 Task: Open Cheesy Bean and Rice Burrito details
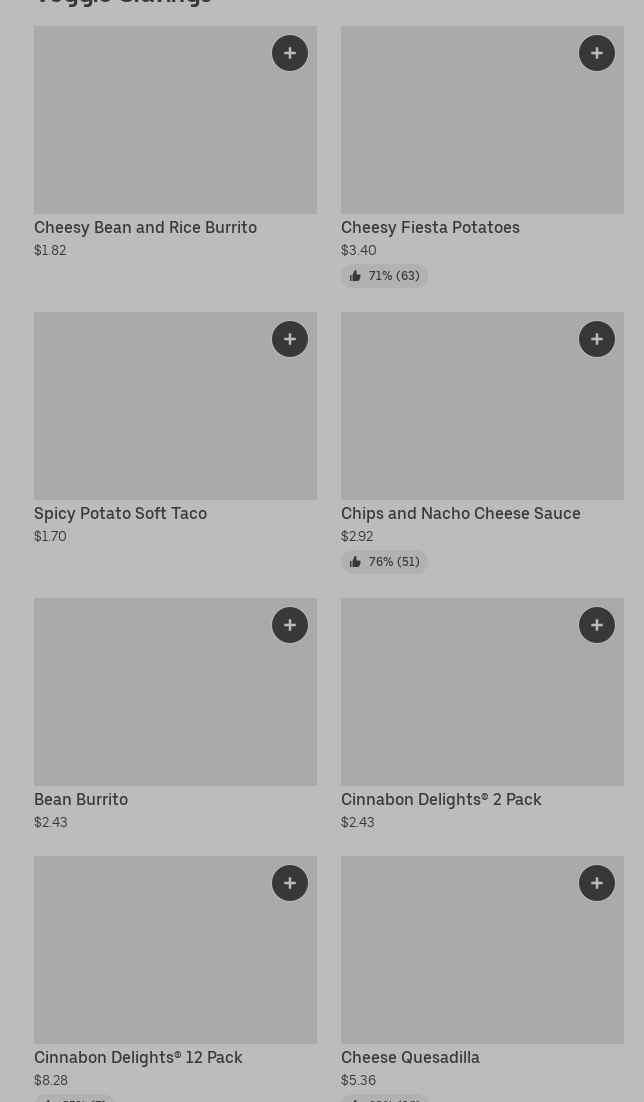175,142
